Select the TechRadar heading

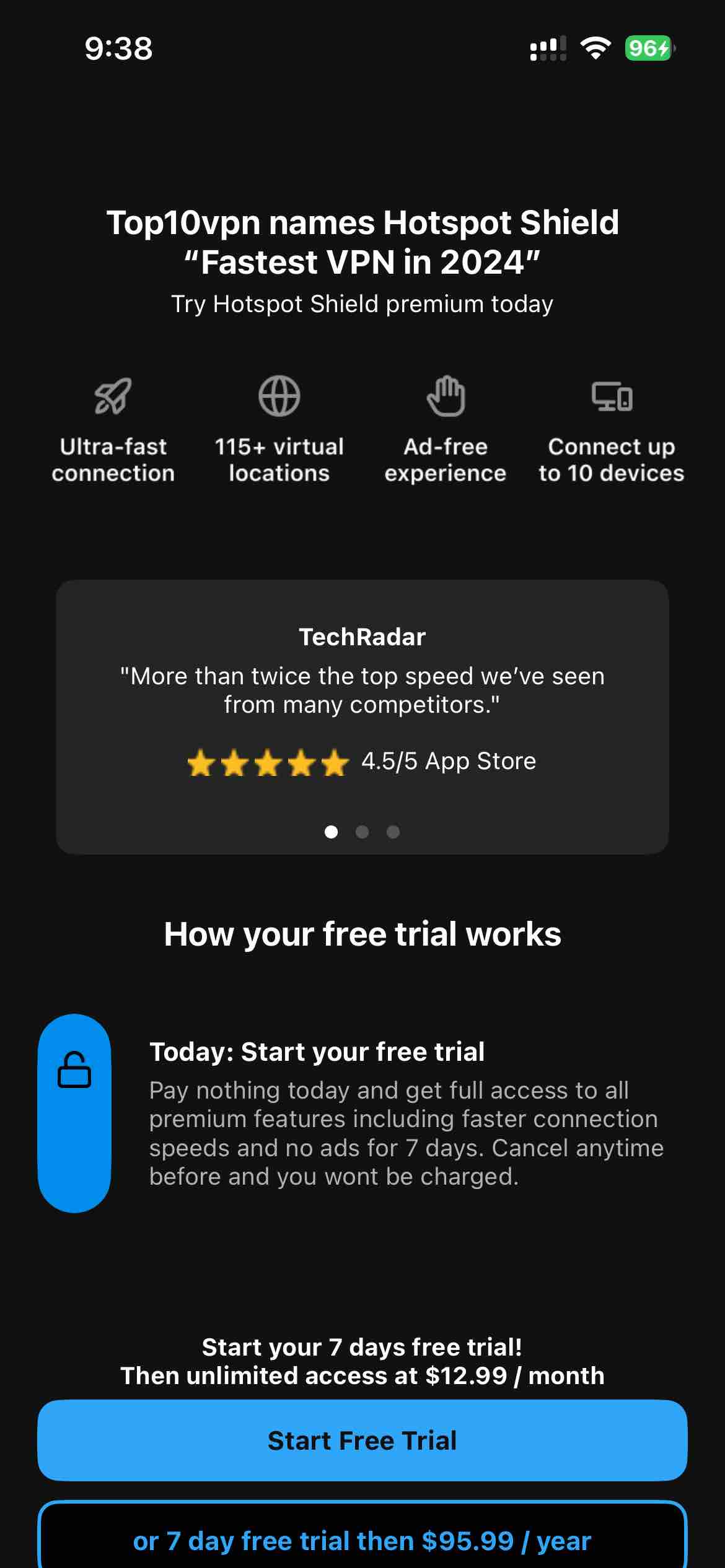362,635
